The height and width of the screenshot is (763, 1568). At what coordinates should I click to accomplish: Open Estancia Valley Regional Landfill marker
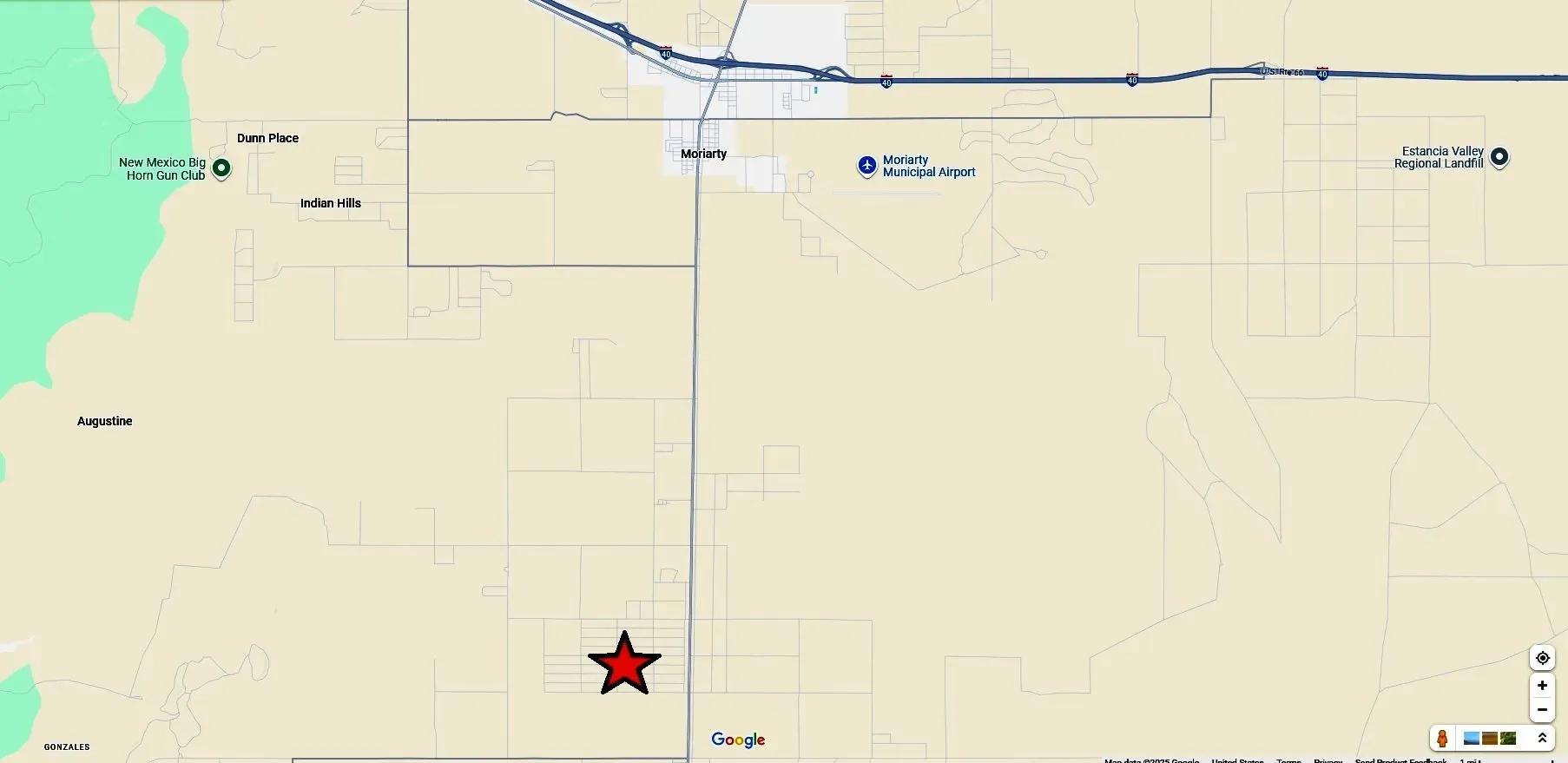(1499, 157)
